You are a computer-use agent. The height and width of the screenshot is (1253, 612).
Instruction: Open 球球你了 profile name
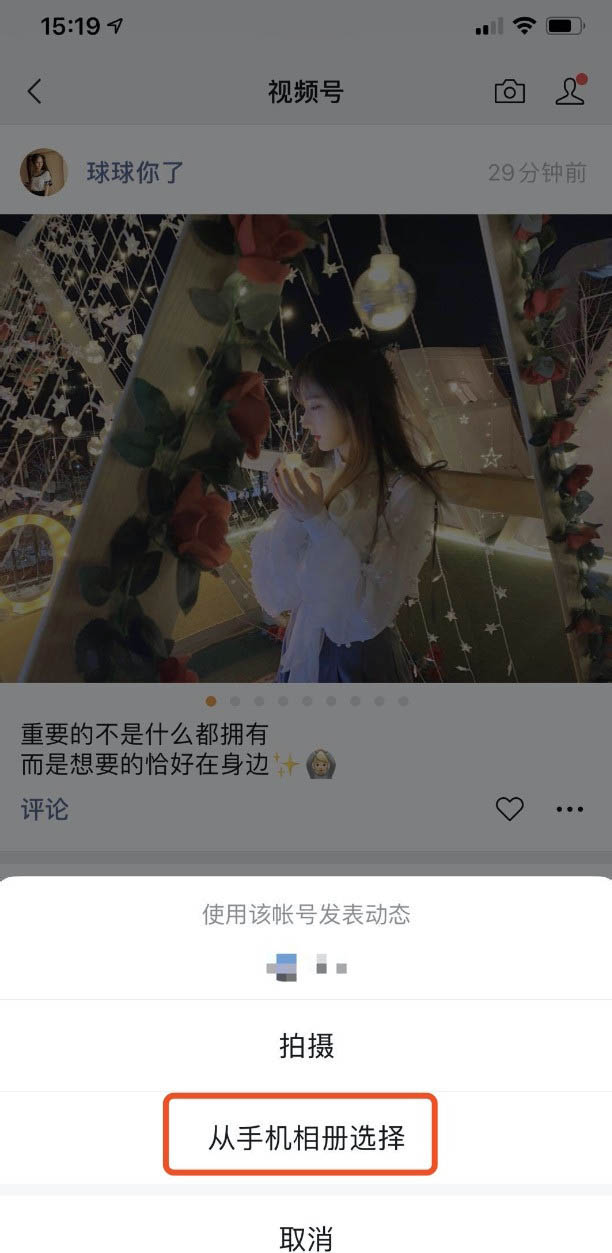click(x=135, y=172)
